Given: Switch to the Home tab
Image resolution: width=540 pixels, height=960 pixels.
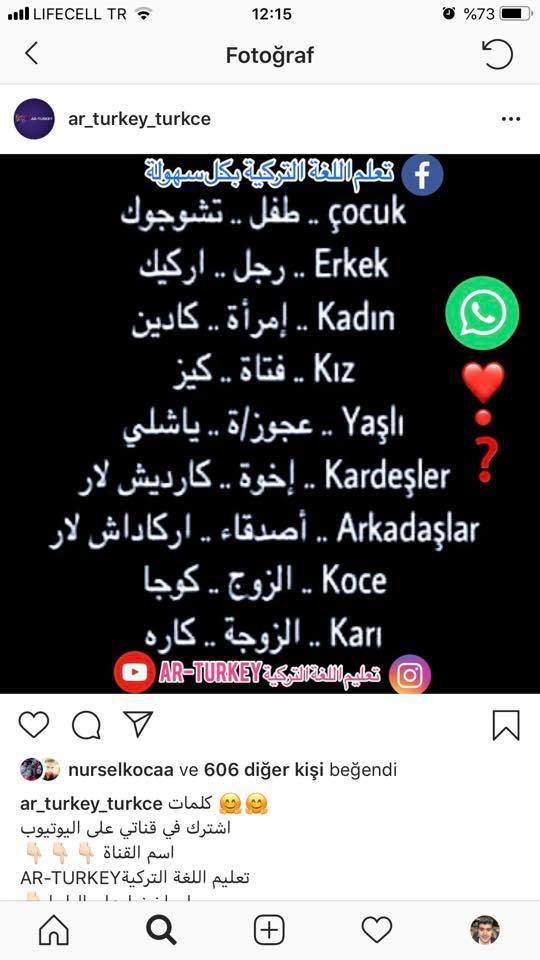Looking at the screenshot, I should click(54, 931).
